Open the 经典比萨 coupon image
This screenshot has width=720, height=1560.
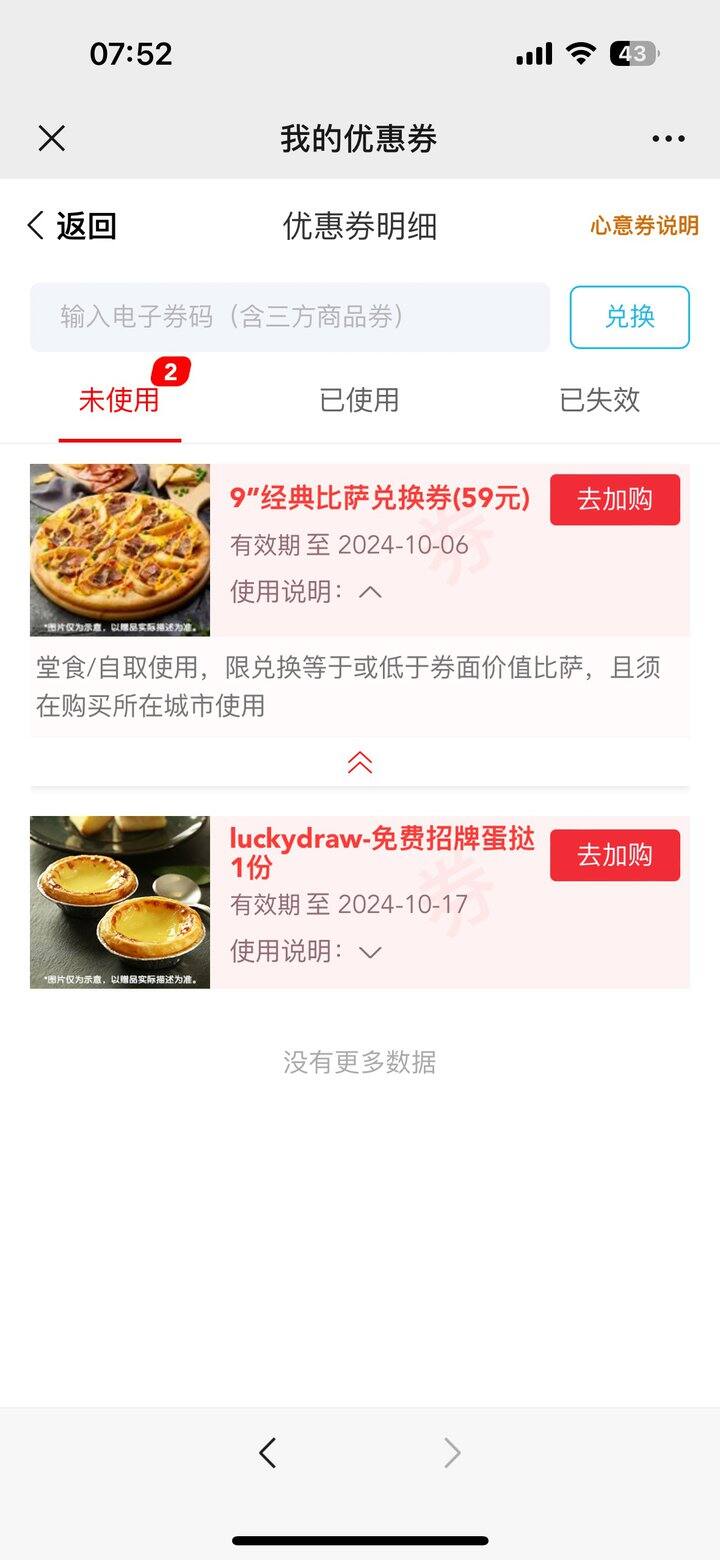coord(120,550)
